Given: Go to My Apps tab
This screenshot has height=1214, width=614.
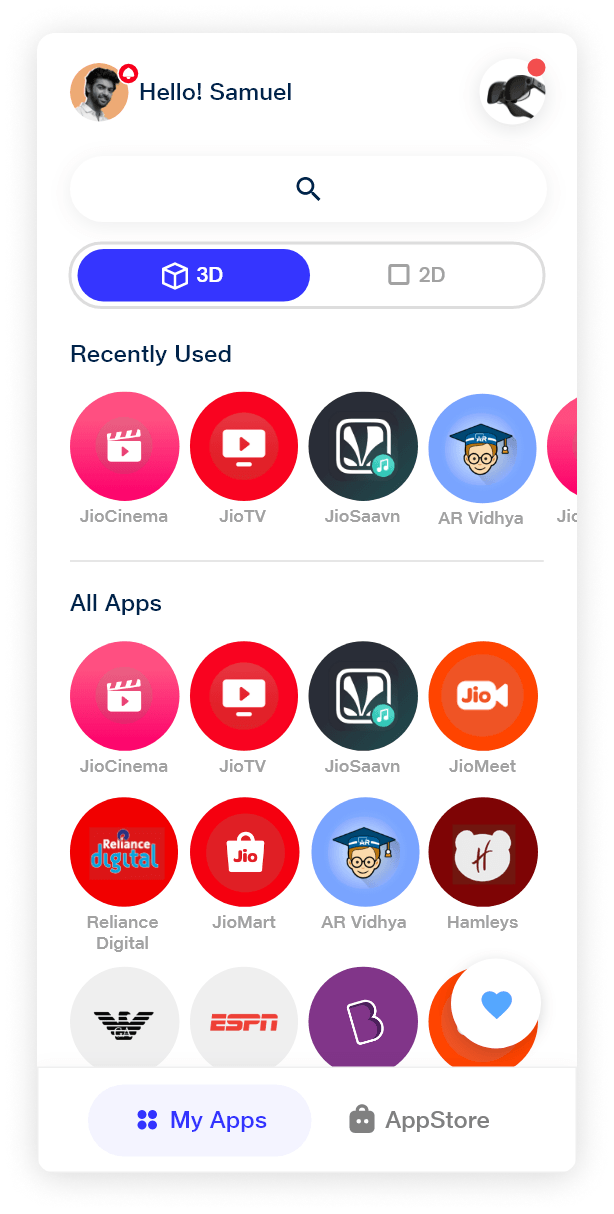Looking at the screenshot, I should [200, 1120].
